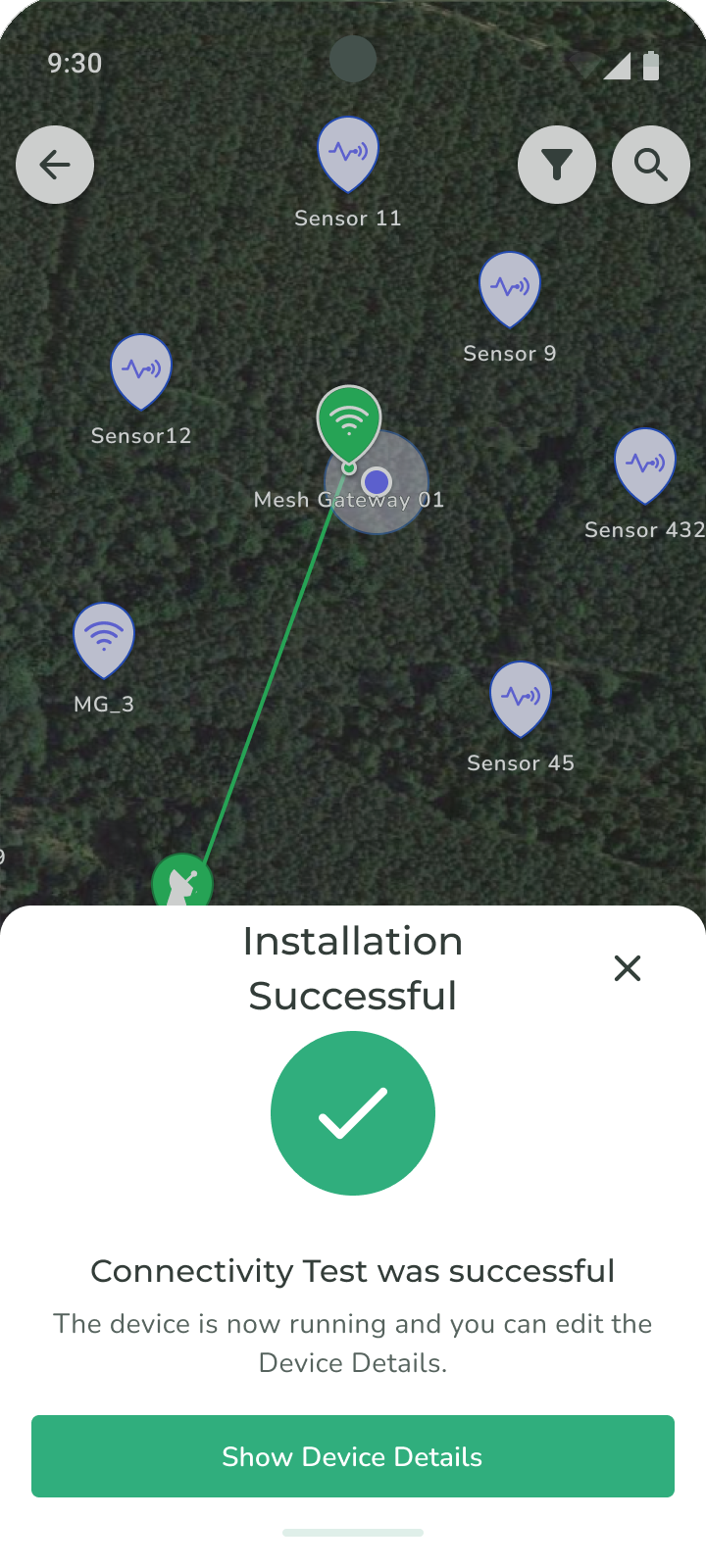Tap Show Device Details
Image resolution: width=706 pixels, height=1568 pixels.
point(353,1456)
